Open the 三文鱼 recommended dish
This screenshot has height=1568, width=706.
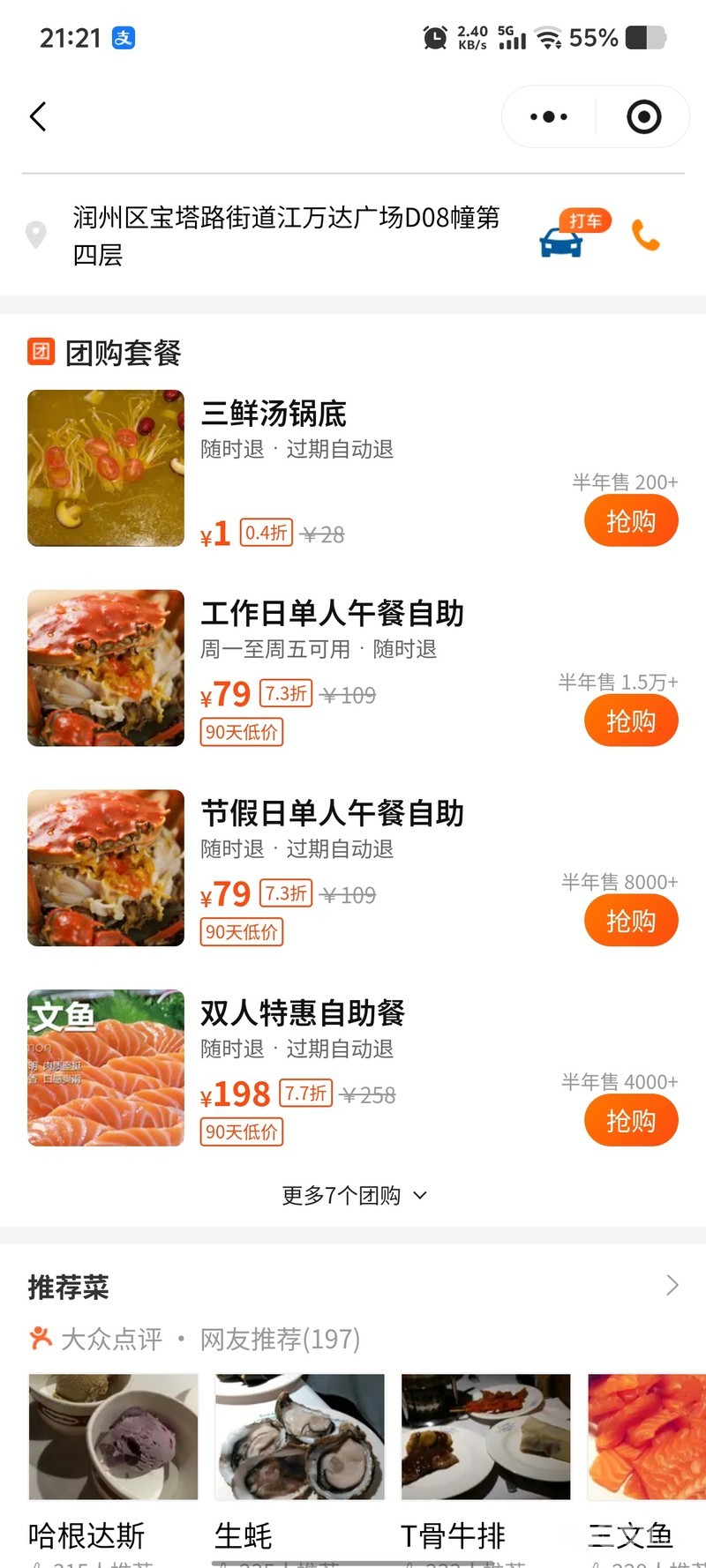[x=646, y=1437]
